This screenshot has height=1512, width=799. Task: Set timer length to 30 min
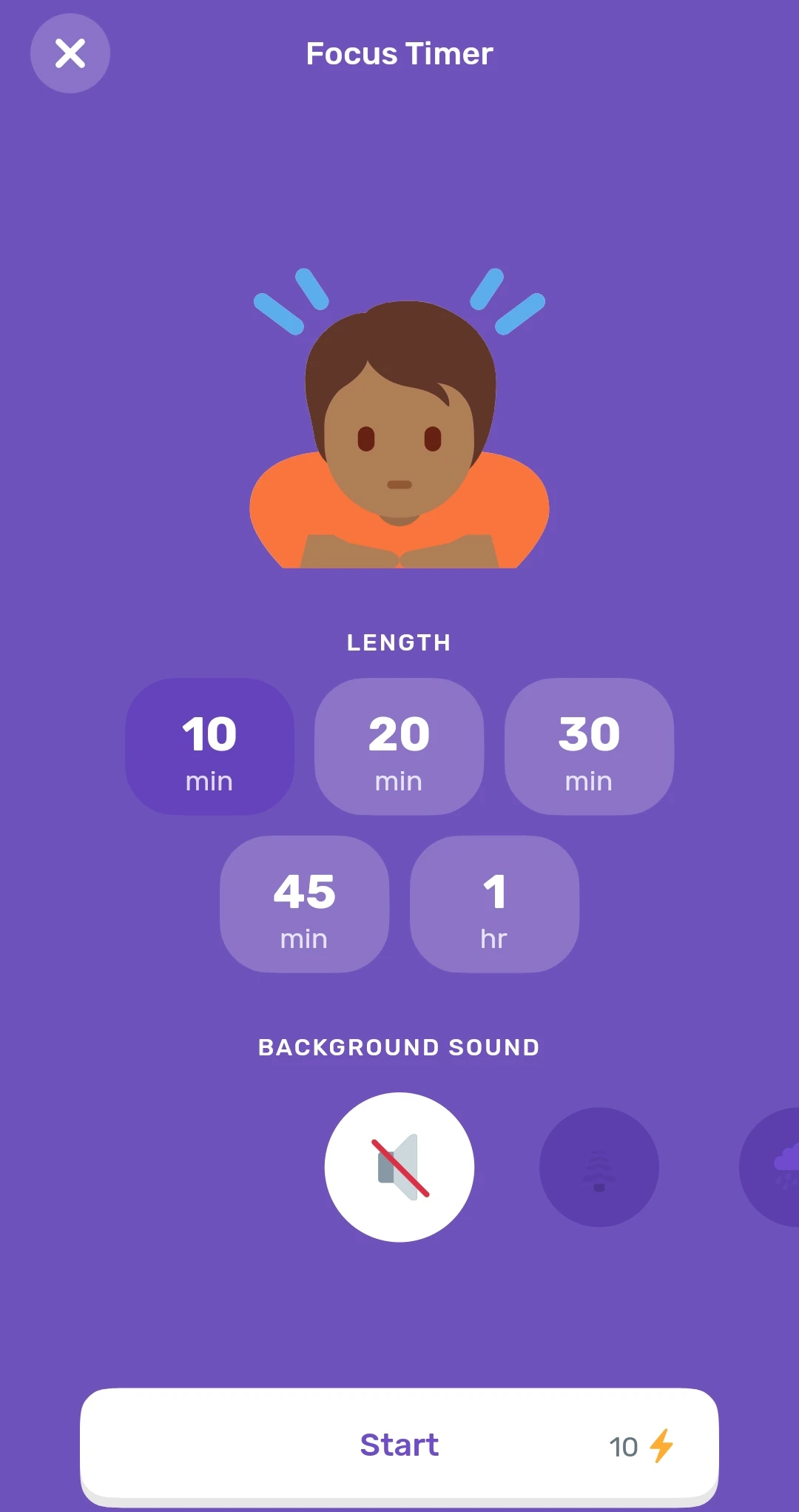[589, 746]
